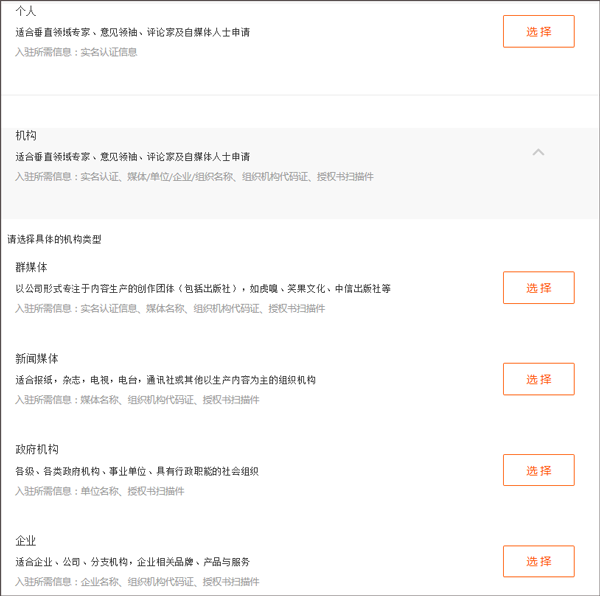Viewport: 600px width, 596px height.
Task: Collapse the 机构 section
Action: coord(538,153)
